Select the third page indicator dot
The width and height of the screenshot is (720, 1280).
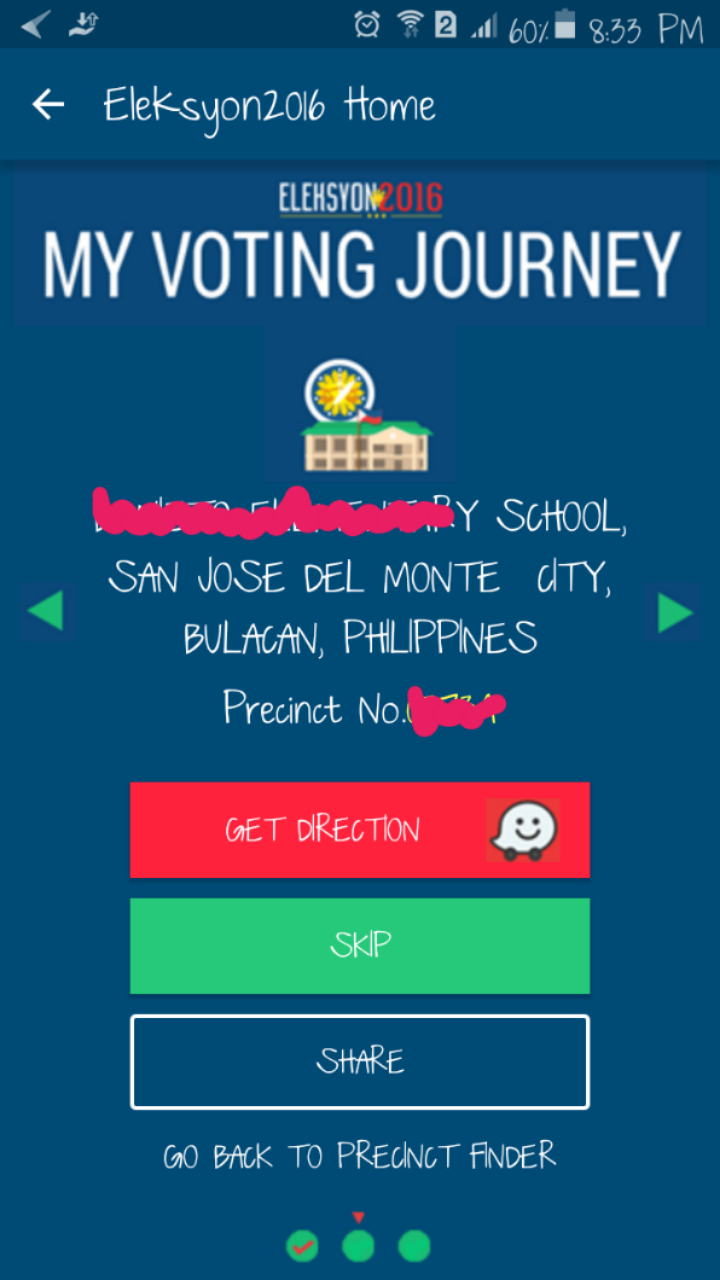pos(414,1246)
